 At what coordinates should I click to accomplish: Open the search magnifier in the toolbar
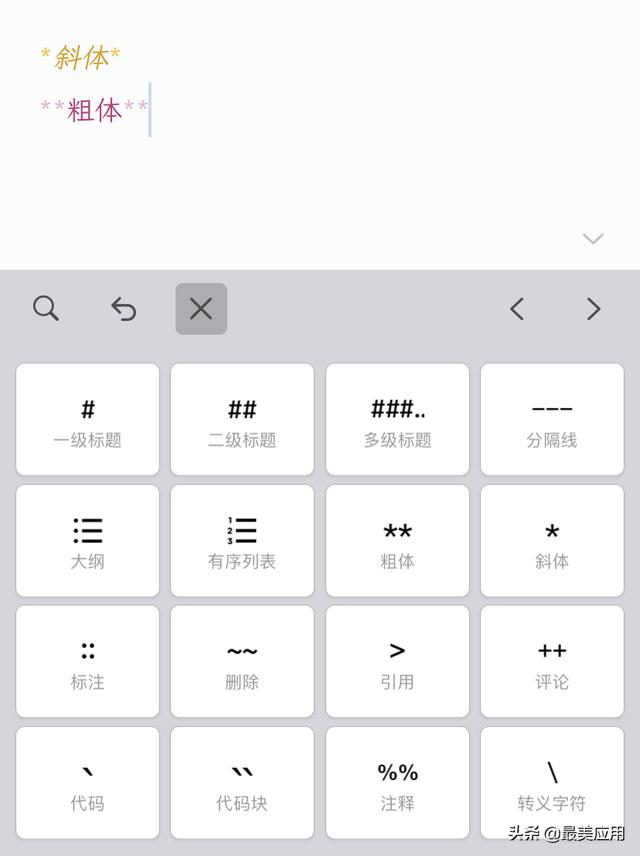point(46,308)
